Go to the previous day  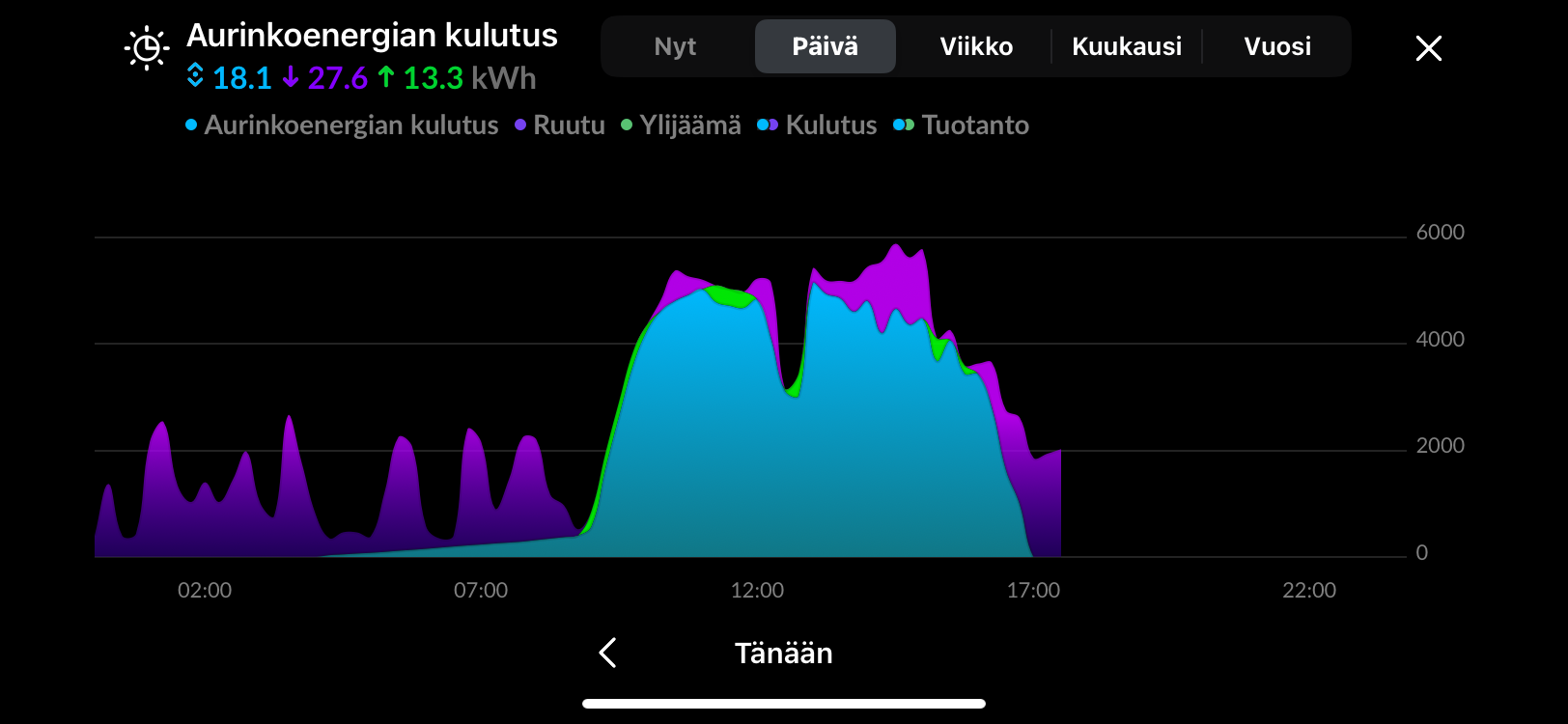click(x=607, y=654)
